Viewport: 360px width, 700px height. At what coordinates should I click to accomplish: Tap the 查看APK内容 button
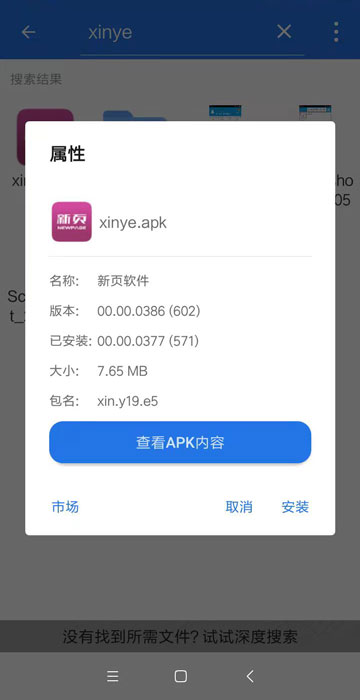(180, 442)
